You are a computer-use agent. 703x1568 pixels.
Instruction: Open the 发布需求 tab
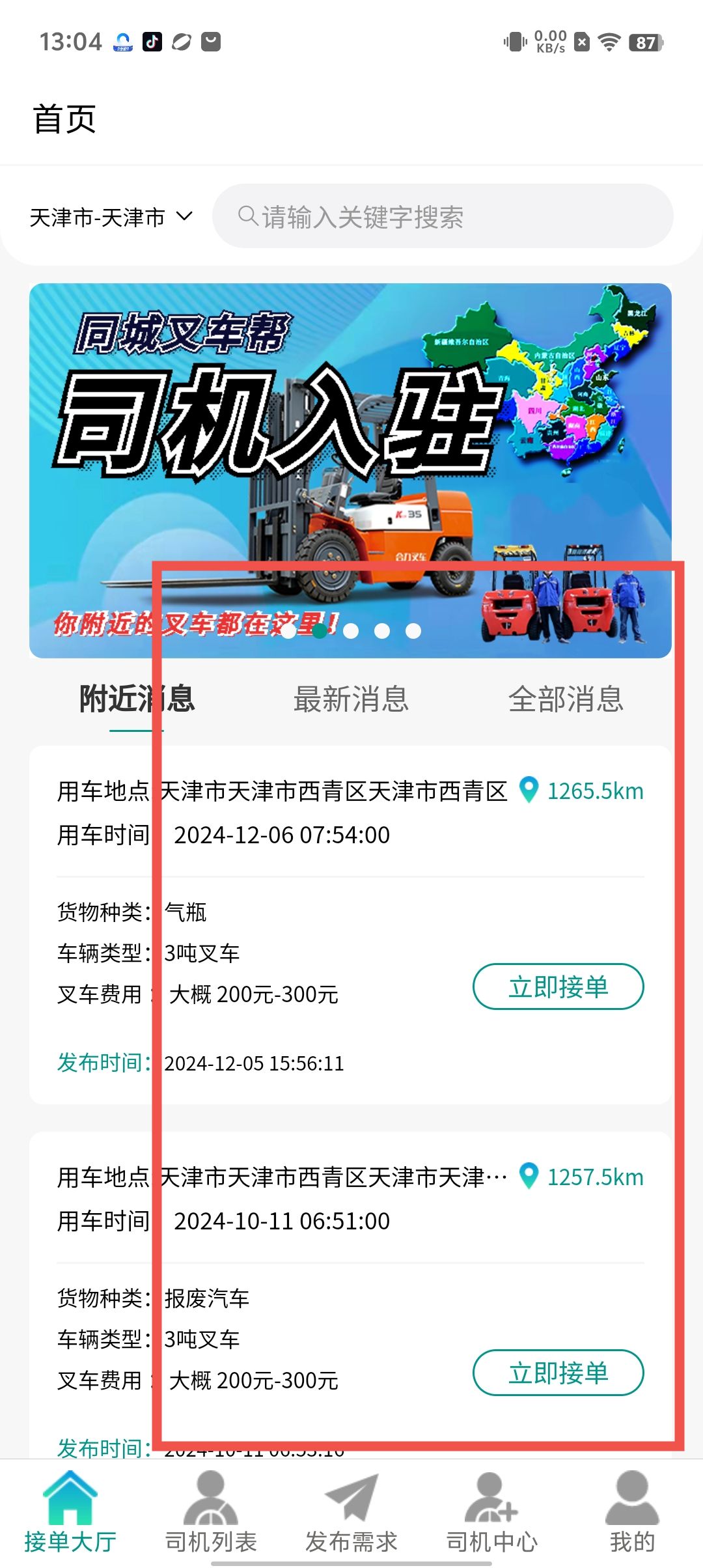click(351, 1512)
